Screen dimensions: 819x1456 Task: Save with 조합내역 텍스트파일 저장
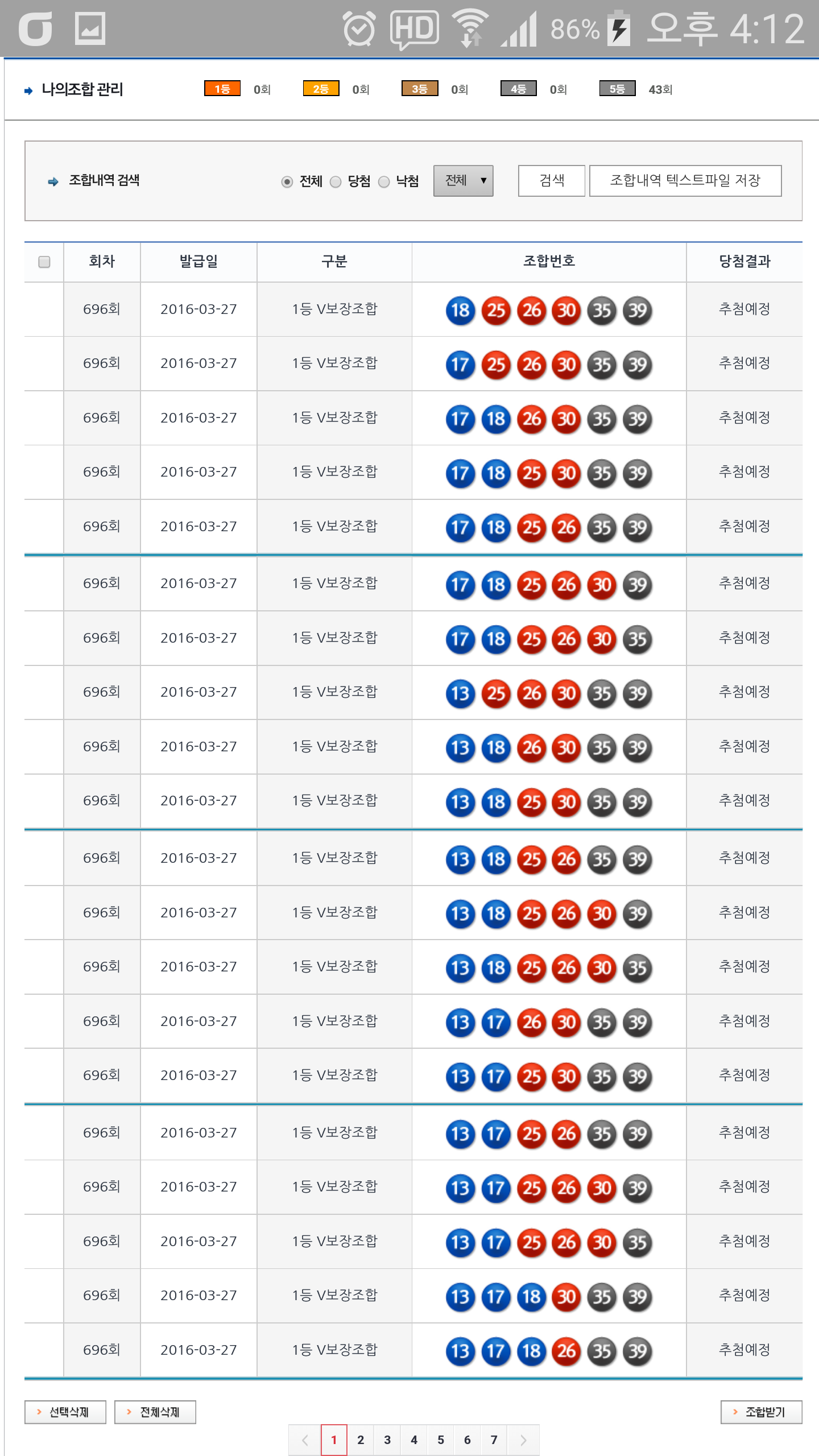(x=685, y=181)
